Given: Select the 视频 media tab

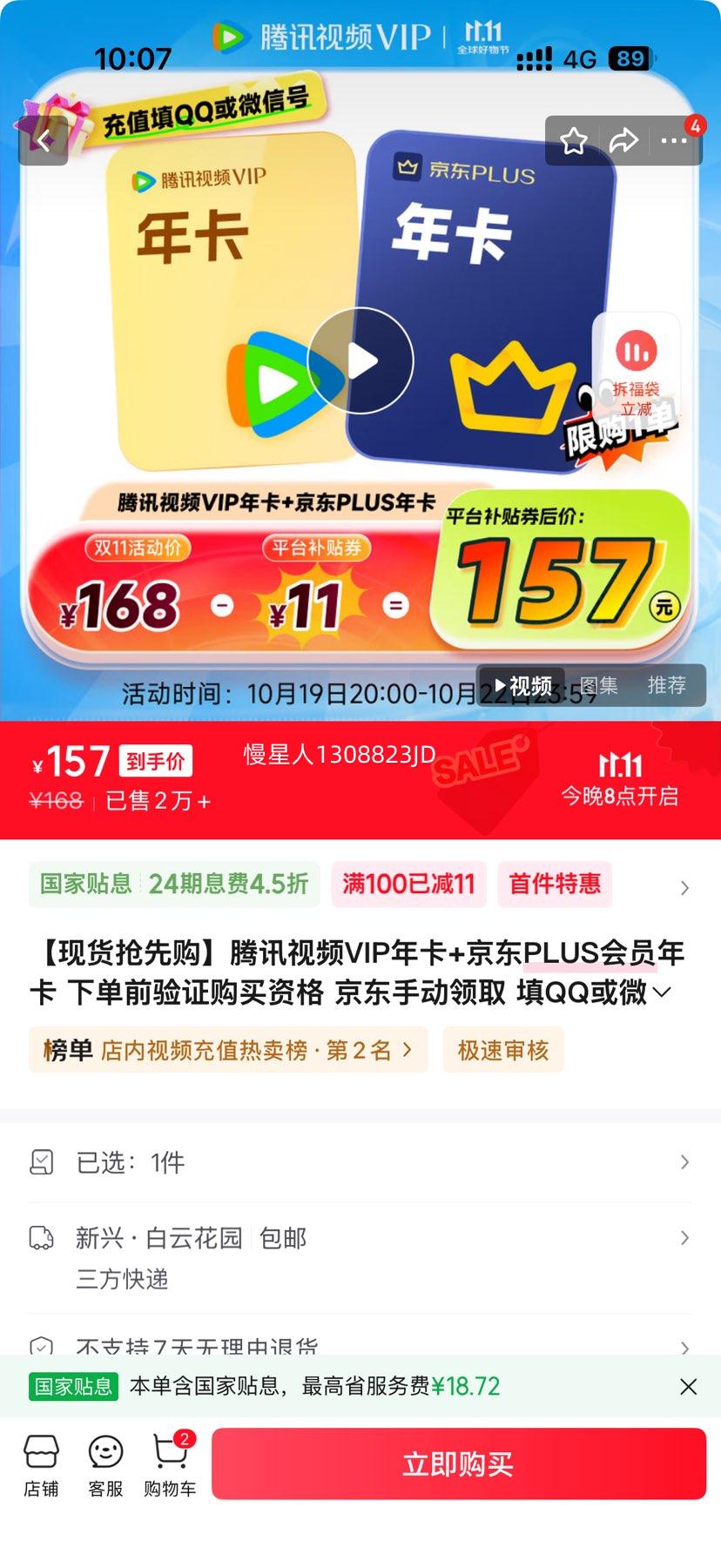Looking at the screenshot, I should point(523,685).
